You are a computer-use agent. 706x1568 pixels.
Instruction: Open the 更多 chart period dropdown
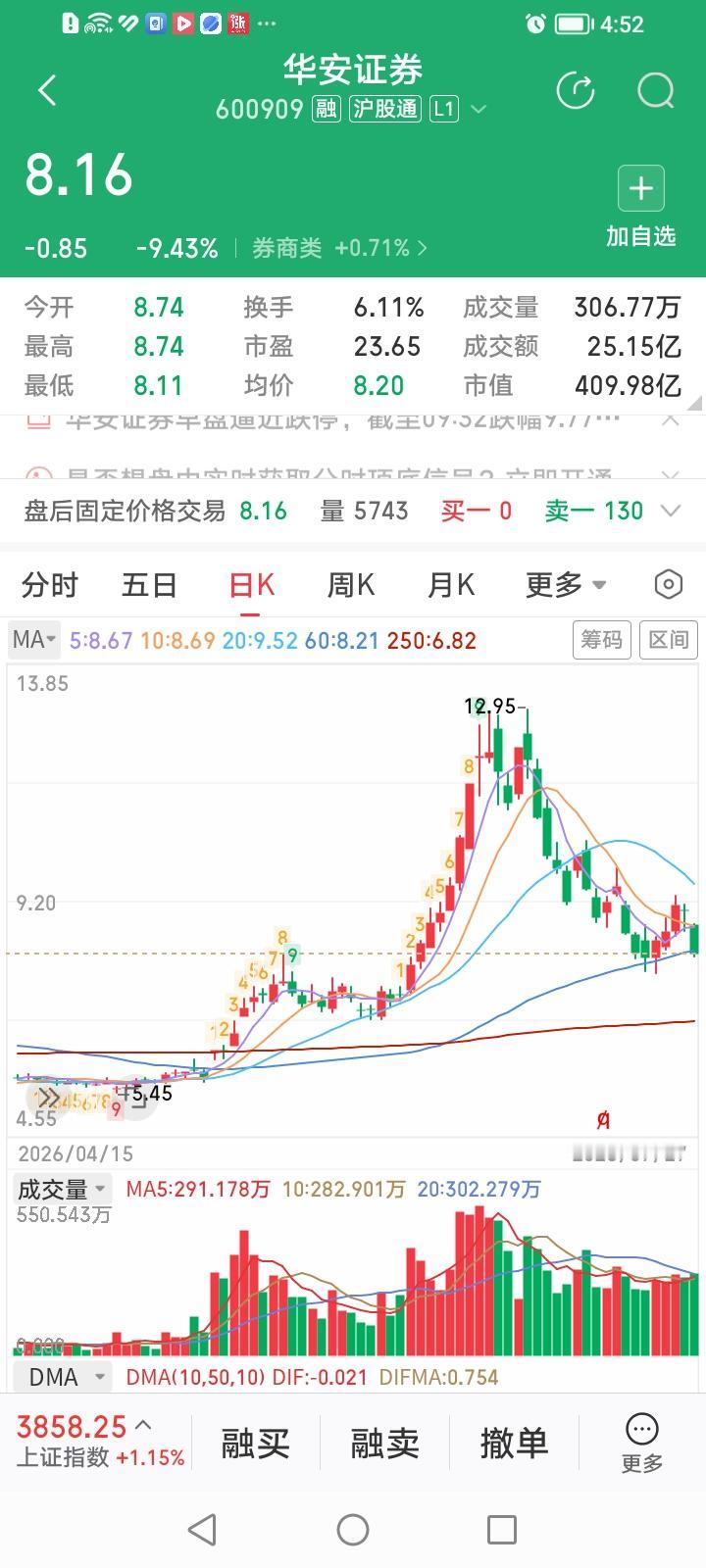click(x=566, y=585)
